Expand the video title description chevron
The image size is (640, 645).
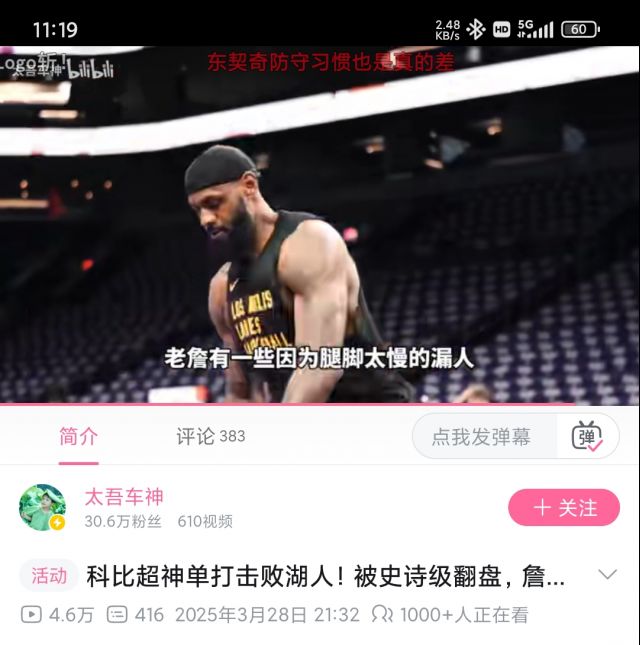[607, 574]
